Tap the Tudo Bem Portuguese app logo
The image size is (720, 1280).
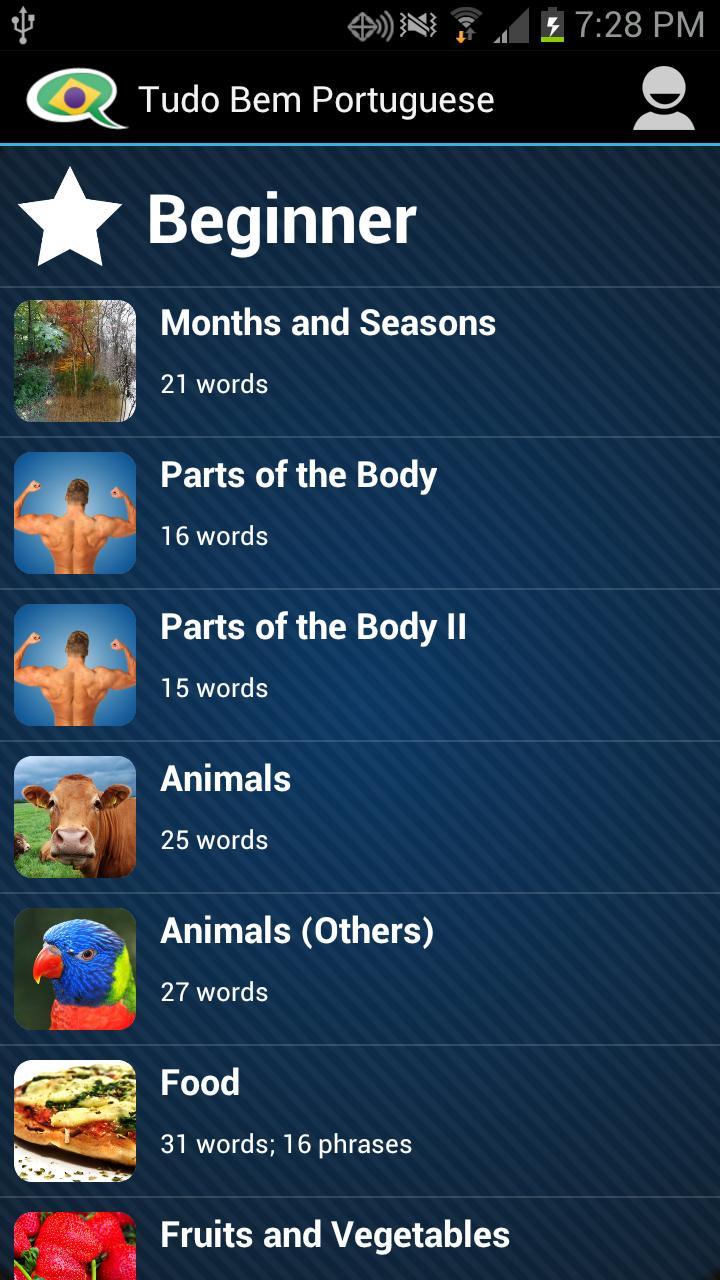coord(76,99)
